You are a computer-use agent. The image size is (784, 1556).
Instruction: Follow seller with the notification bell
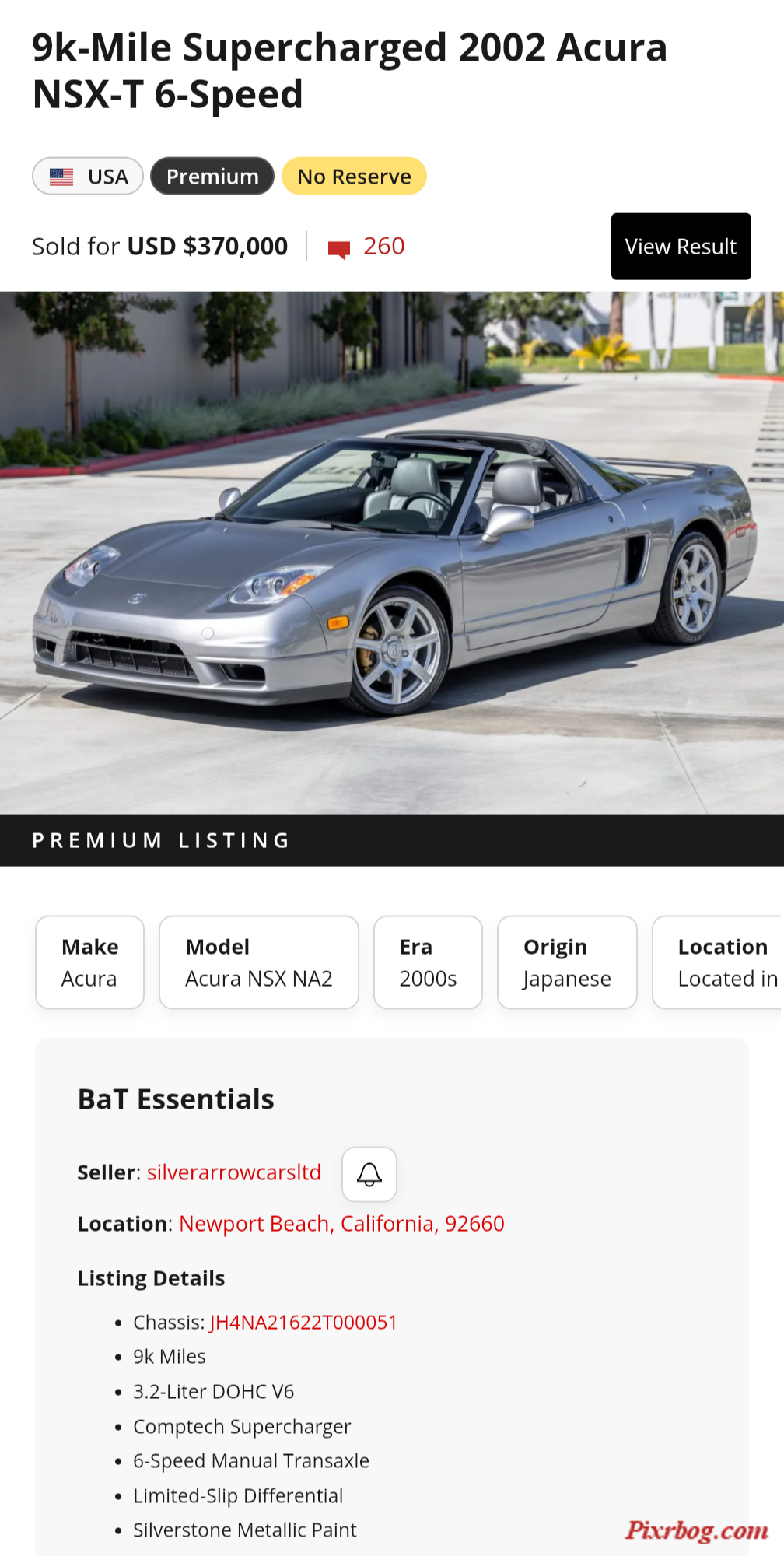[369, 1174]
